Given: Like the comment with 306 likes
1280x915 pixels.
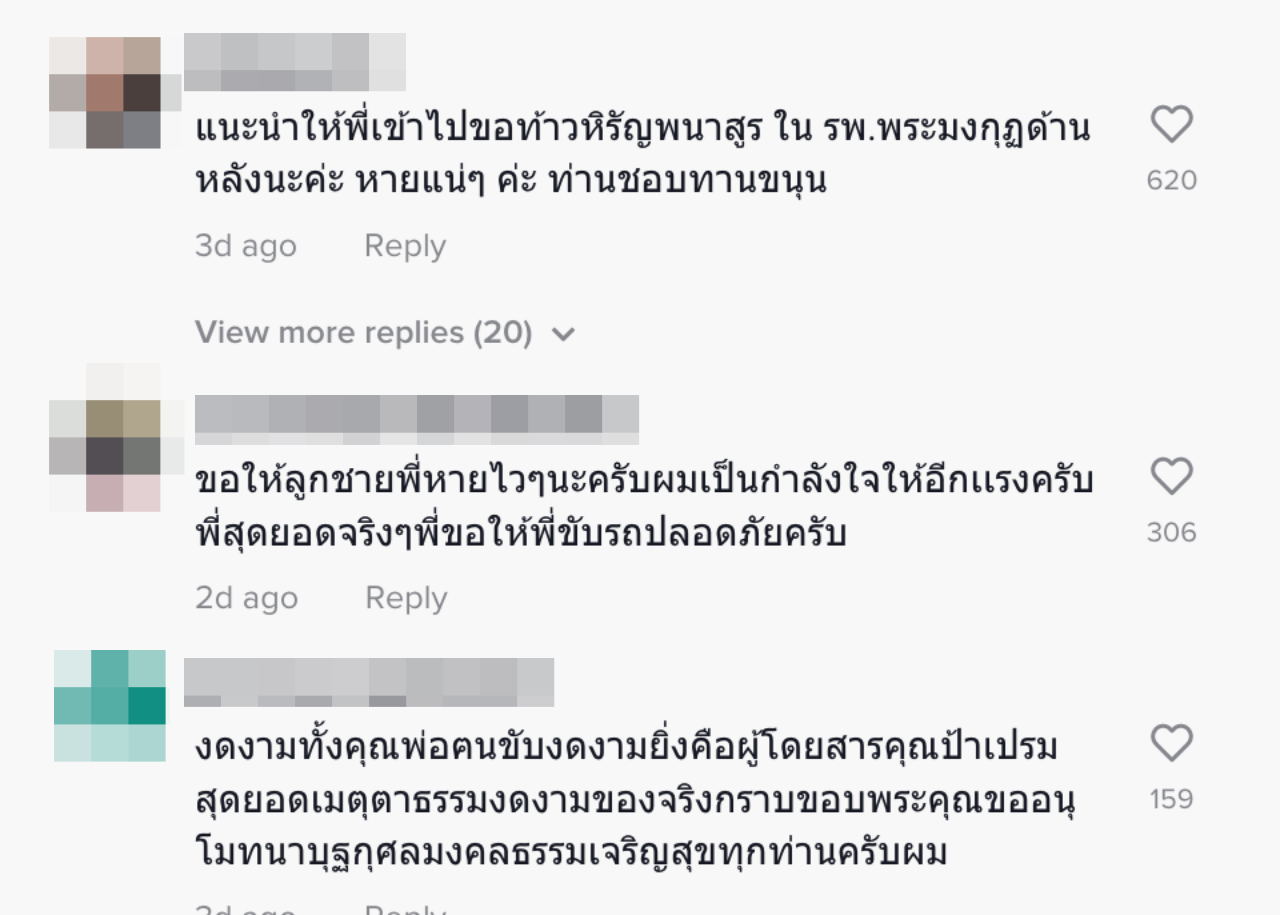Looking at the screenshot, I should [x=1171, y=477].
